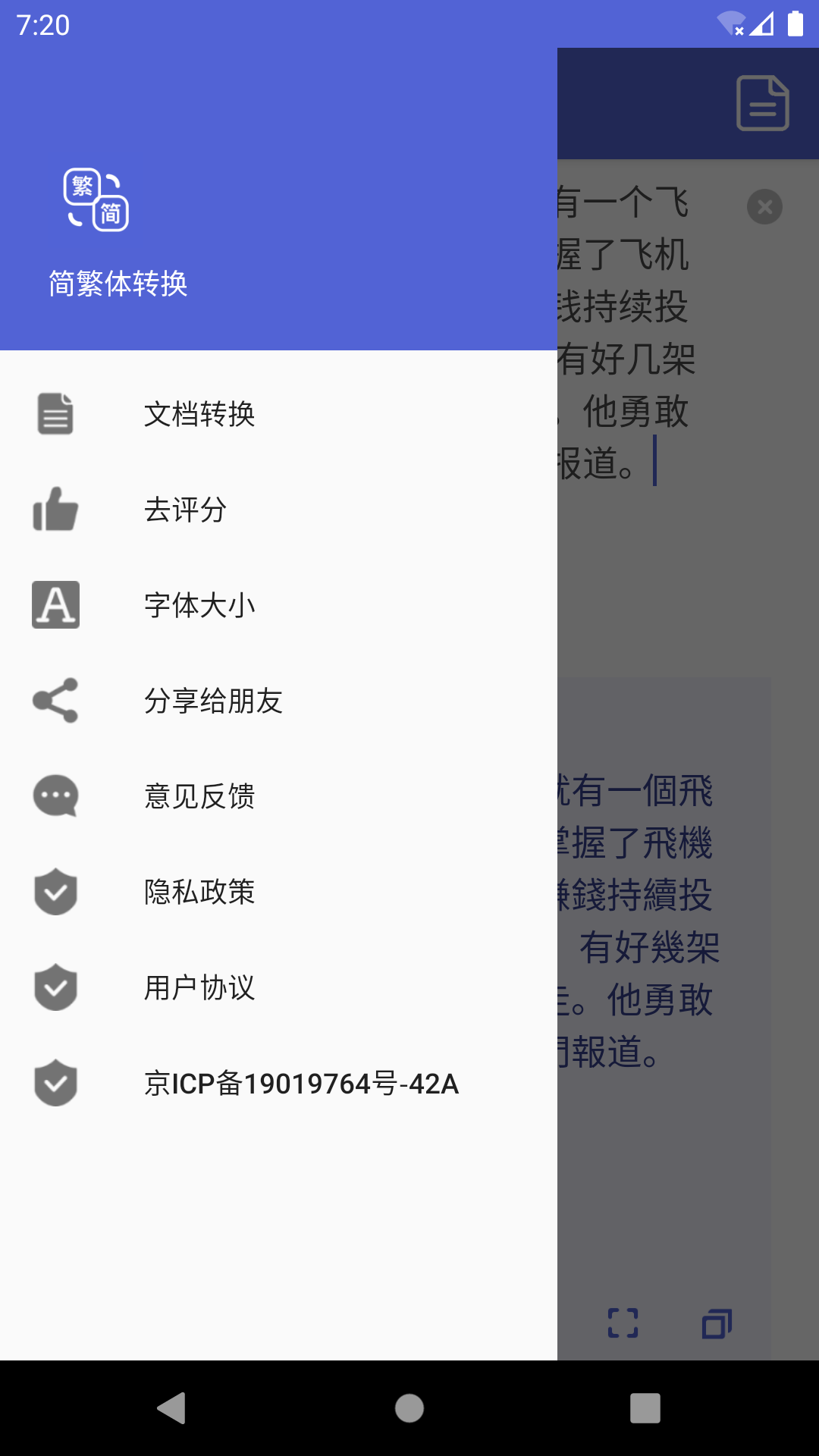This screenshot has width=819, height=1456.
Task: Select 去评分 from the side menu
Action: (x=185, y=510)
